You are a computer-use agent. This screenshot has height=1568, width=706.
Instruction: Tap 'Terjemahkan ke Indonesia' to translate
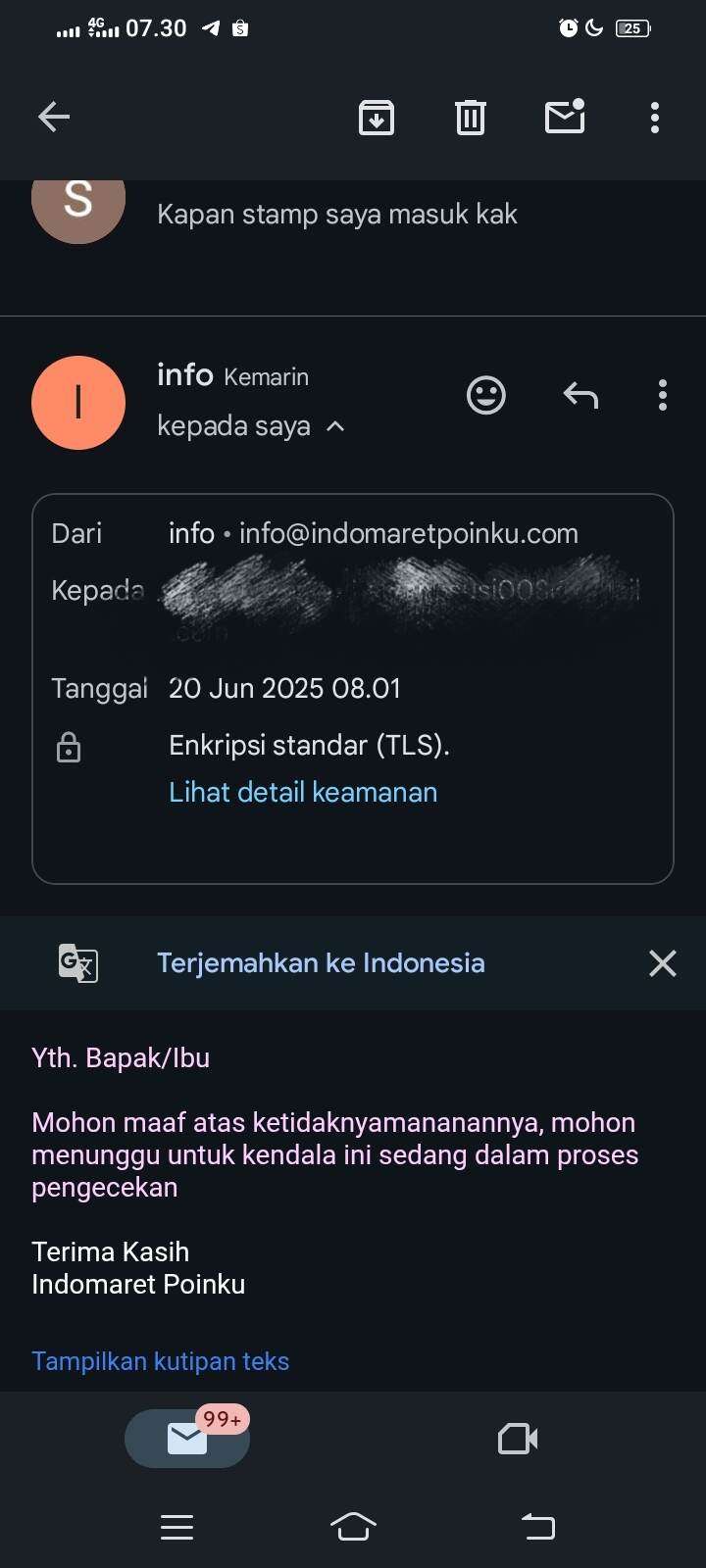point(321,962)
